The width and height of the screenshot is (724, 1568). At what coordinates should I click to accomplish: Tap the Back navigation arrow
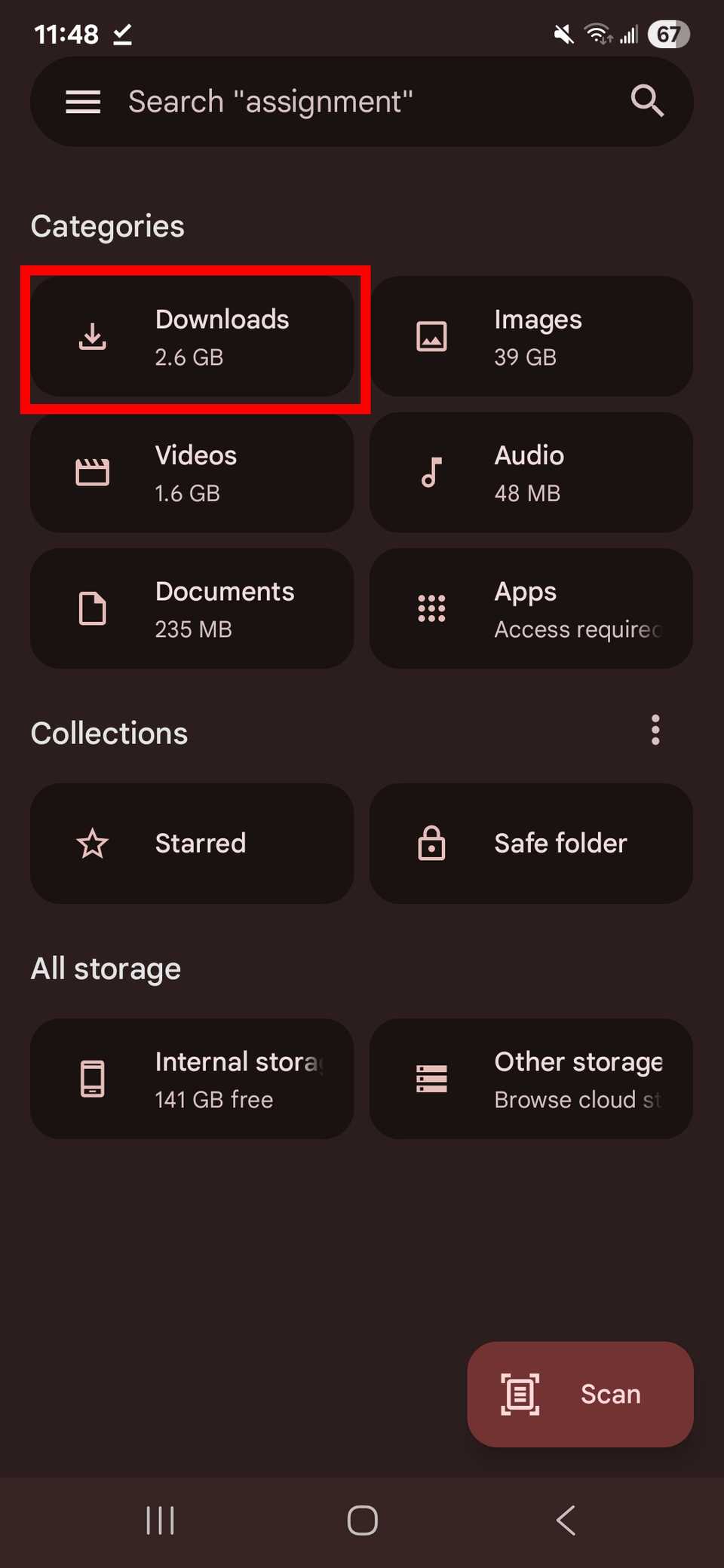pyautogui.click(x=566, y=1521)
